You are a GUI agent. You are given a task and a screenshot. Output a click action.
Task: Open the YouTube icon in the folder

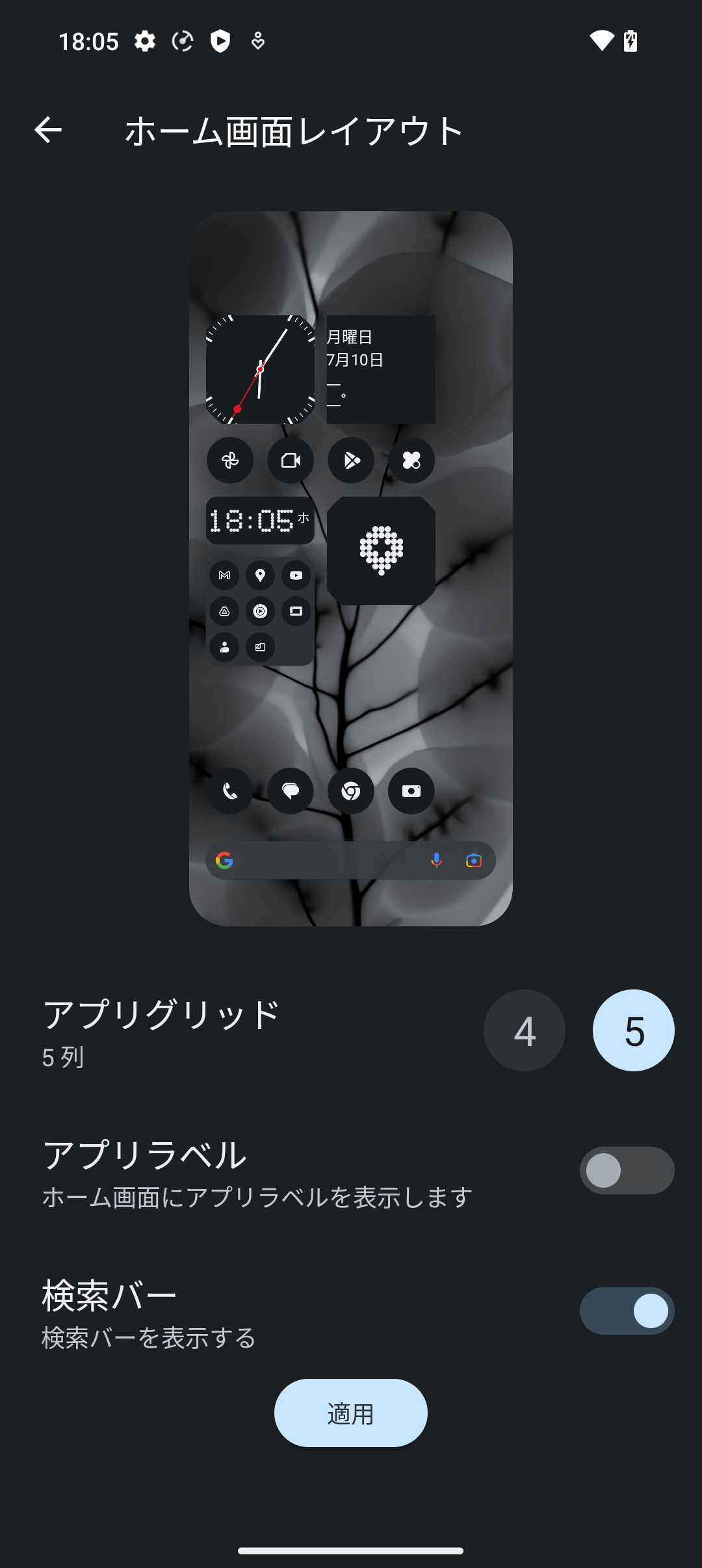coord(295,576)
